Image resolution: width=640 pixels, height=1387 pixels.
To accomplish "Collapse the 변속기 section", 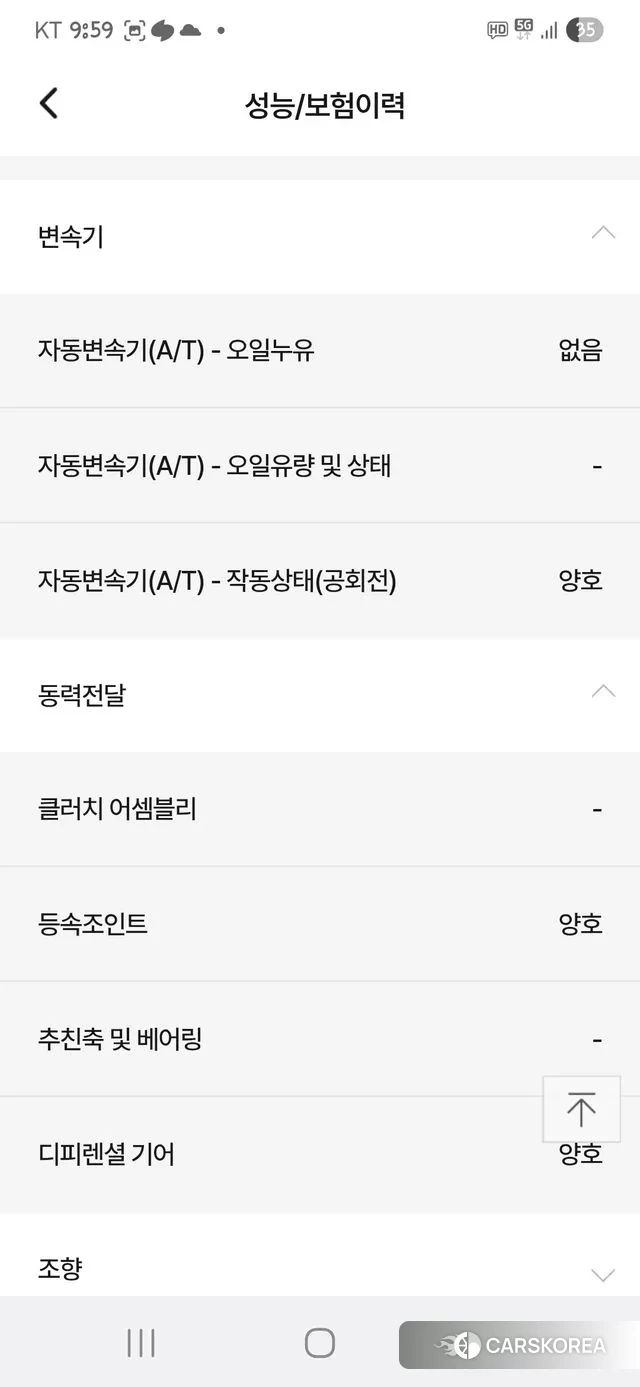I will click(602, 235).
